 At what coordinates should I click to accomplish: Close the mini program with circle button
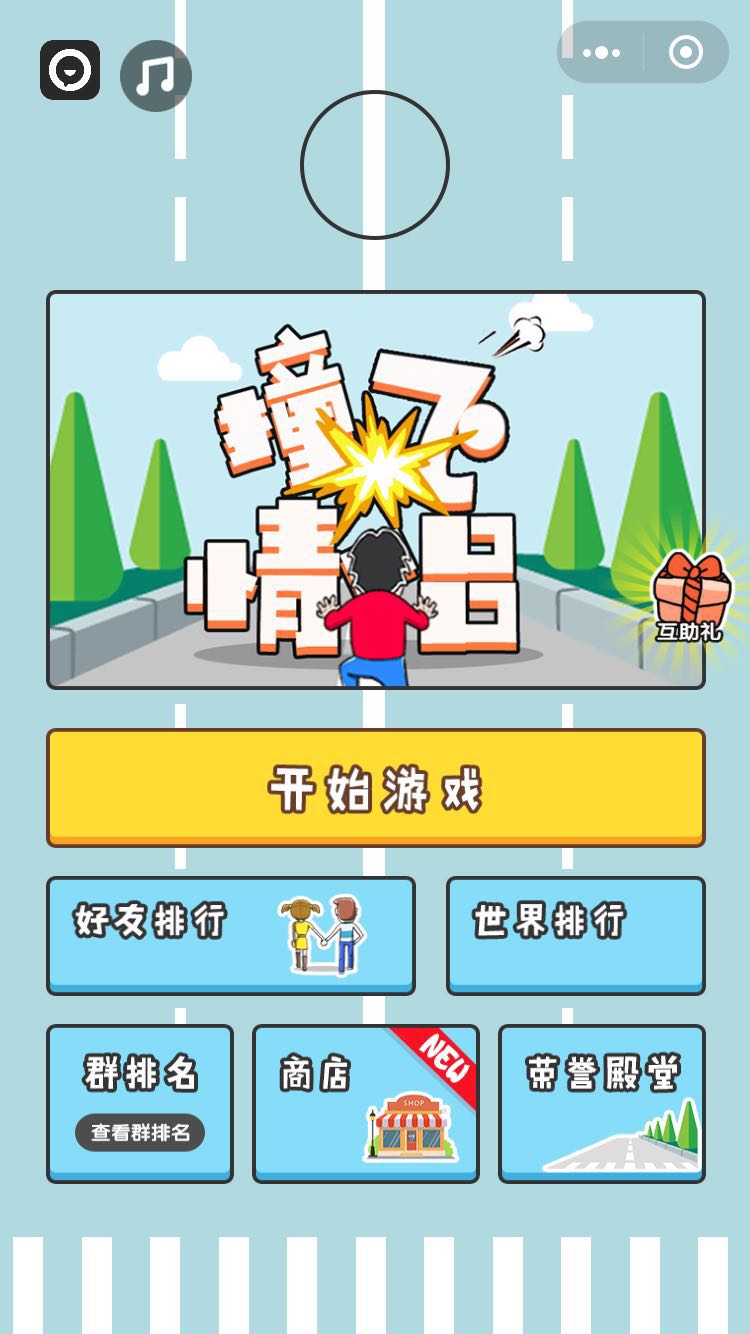(x=686, y=52)
